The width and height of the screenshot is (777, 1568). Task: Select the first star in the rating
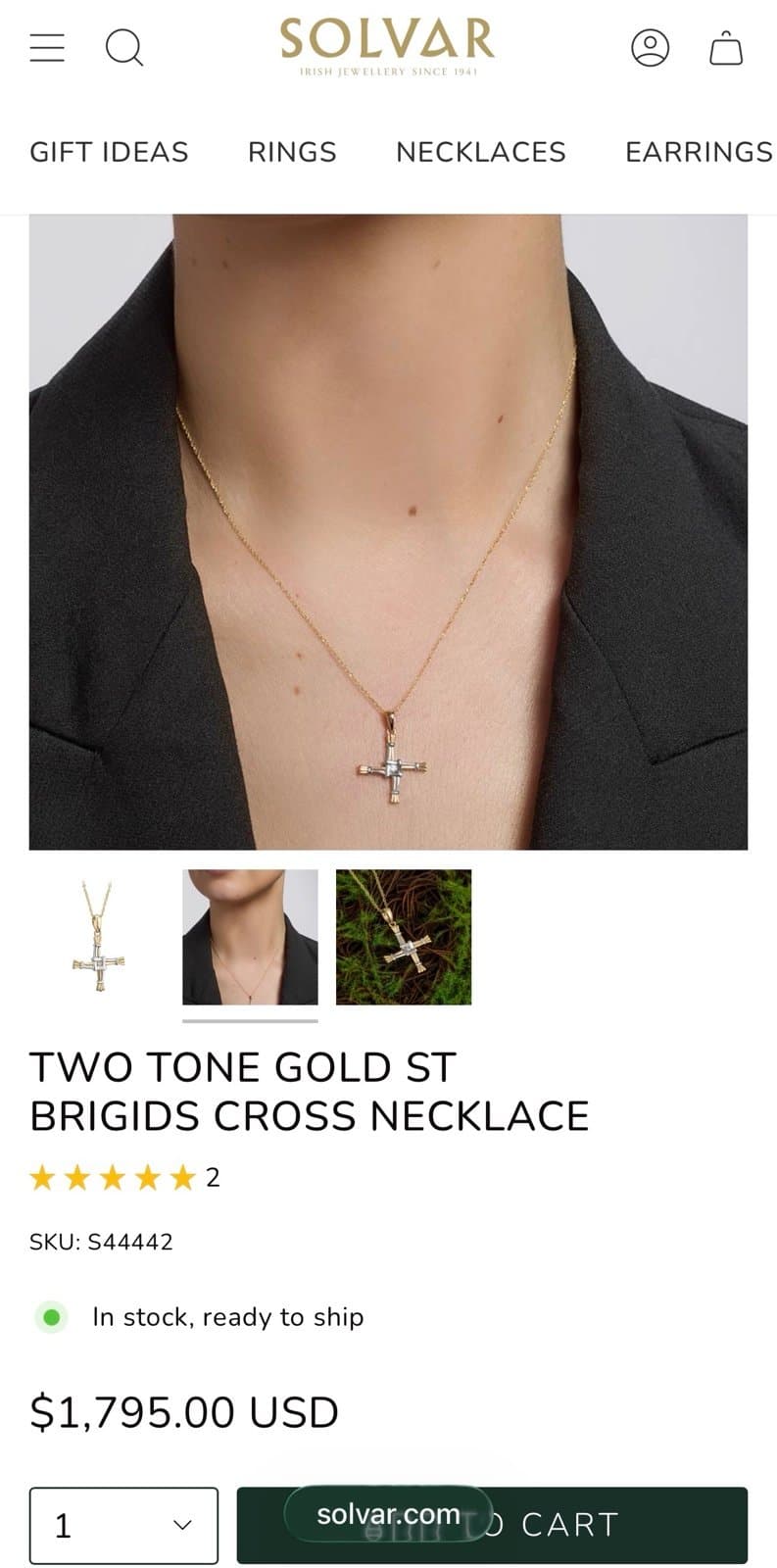tap(44, 1177)
